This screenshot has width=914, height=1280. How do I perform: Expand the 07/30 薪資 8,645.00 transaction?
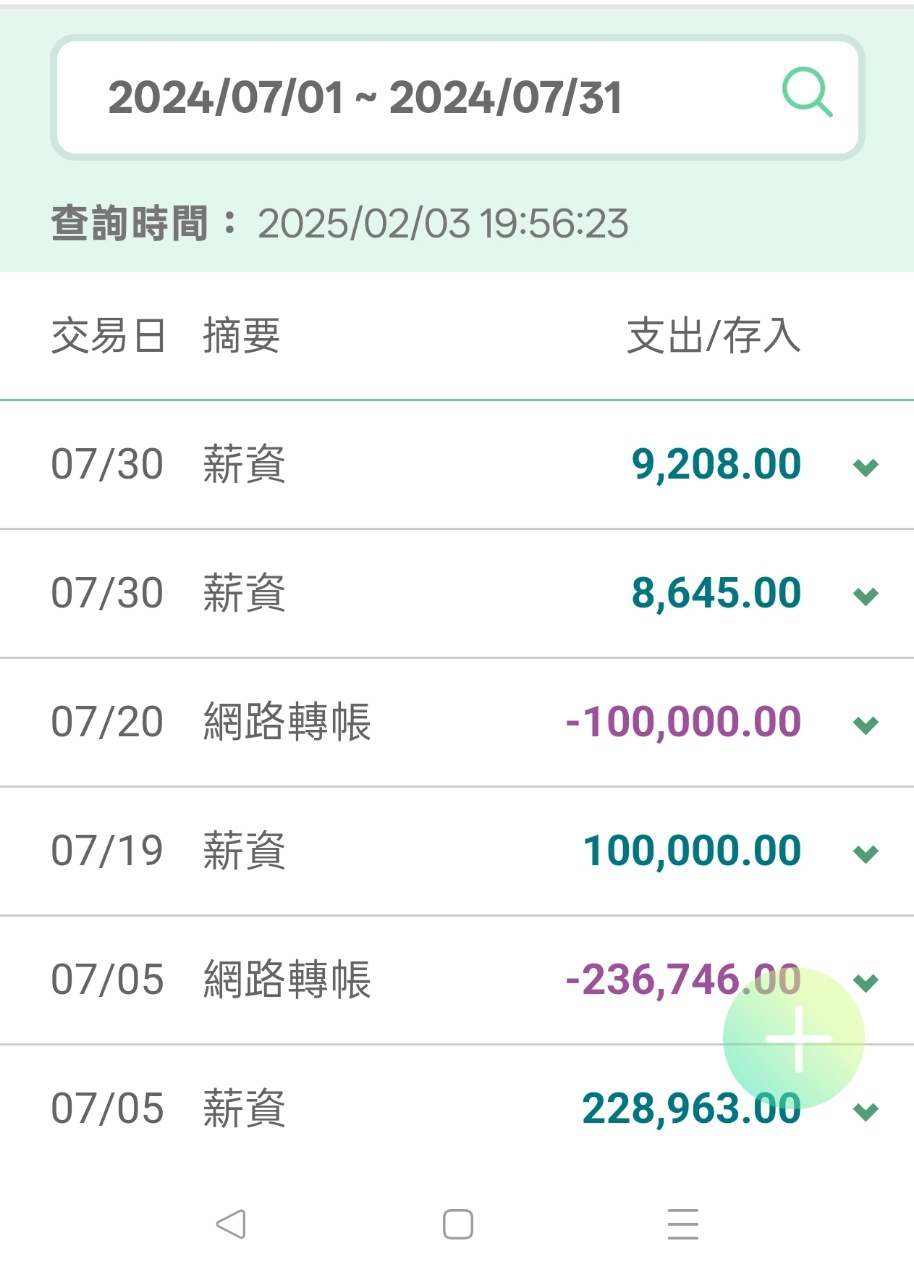865,595
